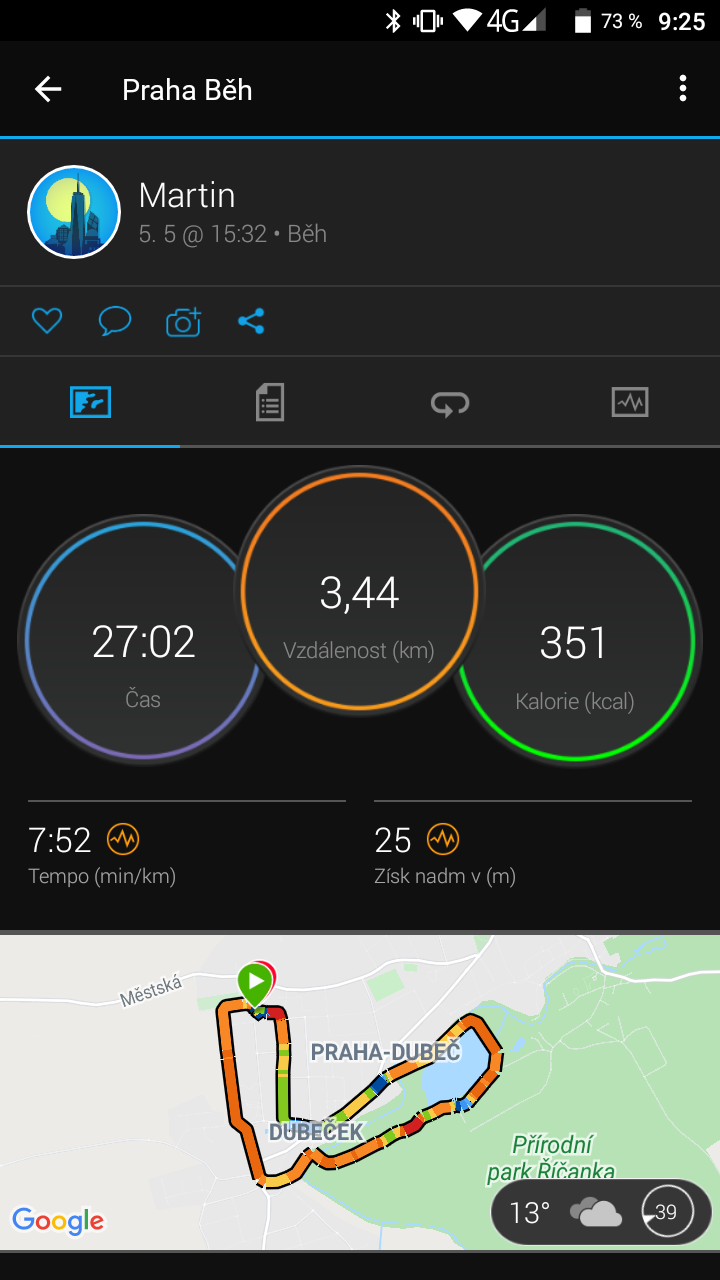Switch to the charts tab
720x1280 pixels.
click(x=630, y=402)
